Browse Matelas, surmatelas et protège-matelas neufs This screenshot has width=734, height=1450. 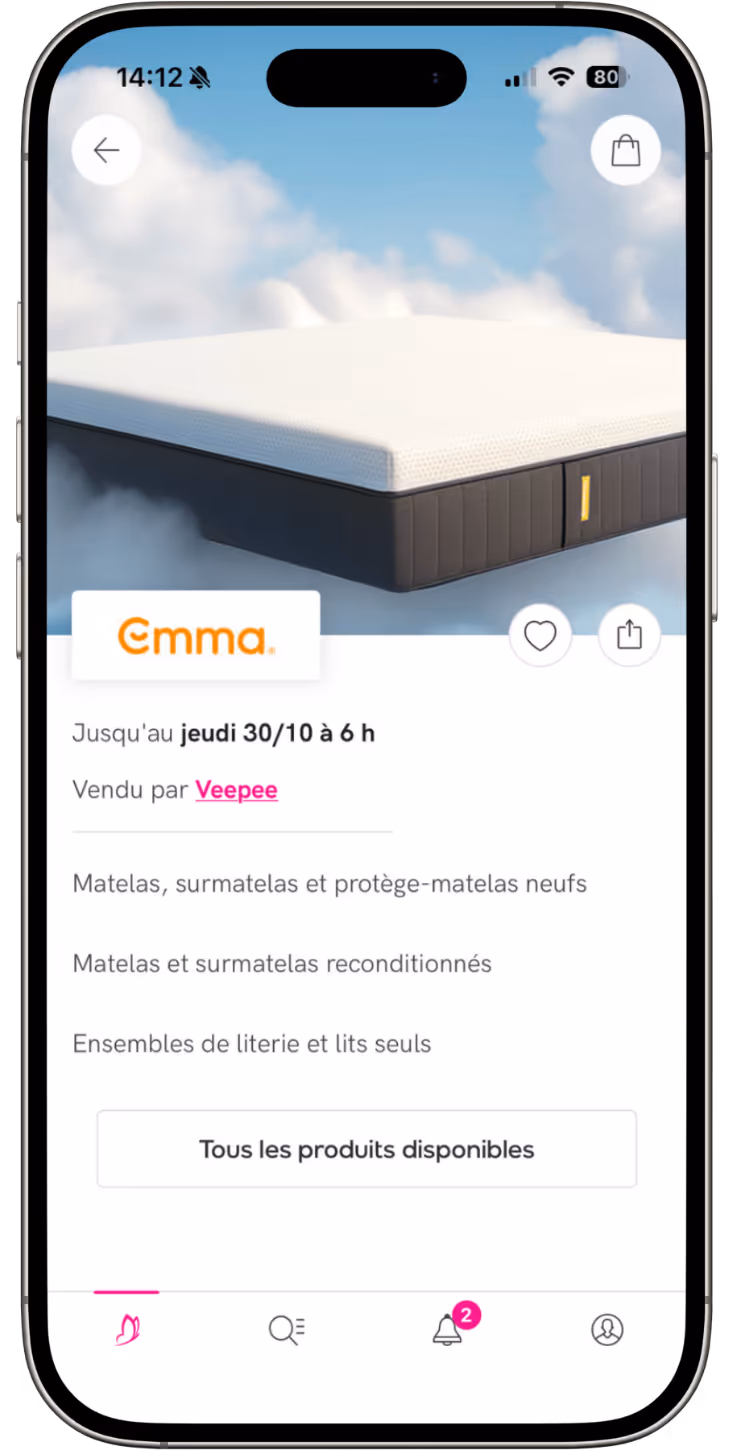tap(329, 884)
